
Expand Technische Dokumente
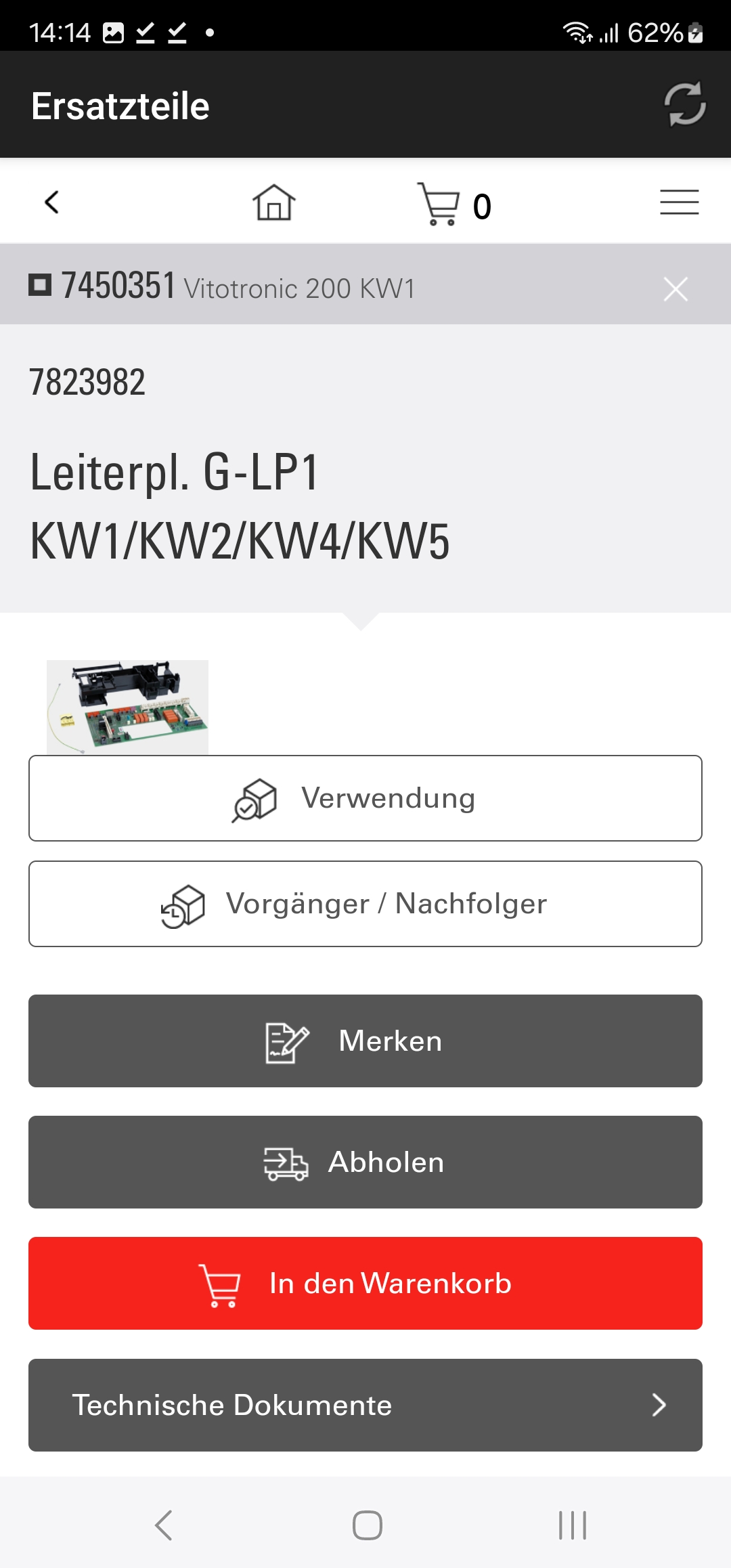365,1405
